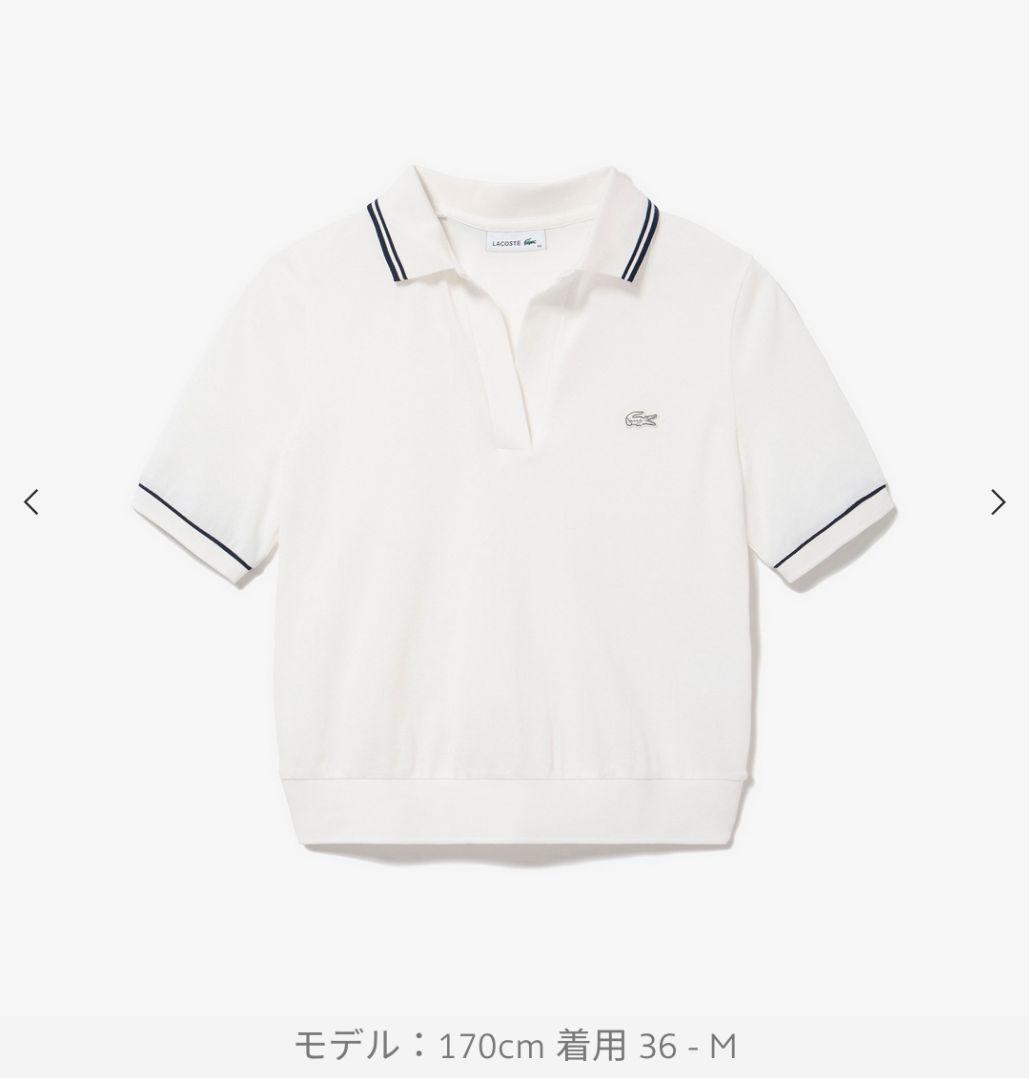The width and height of the screenshot is (1029, 1080).
Task: Click the right chevron to advance the gallery
Action: (x=997, y=502)
